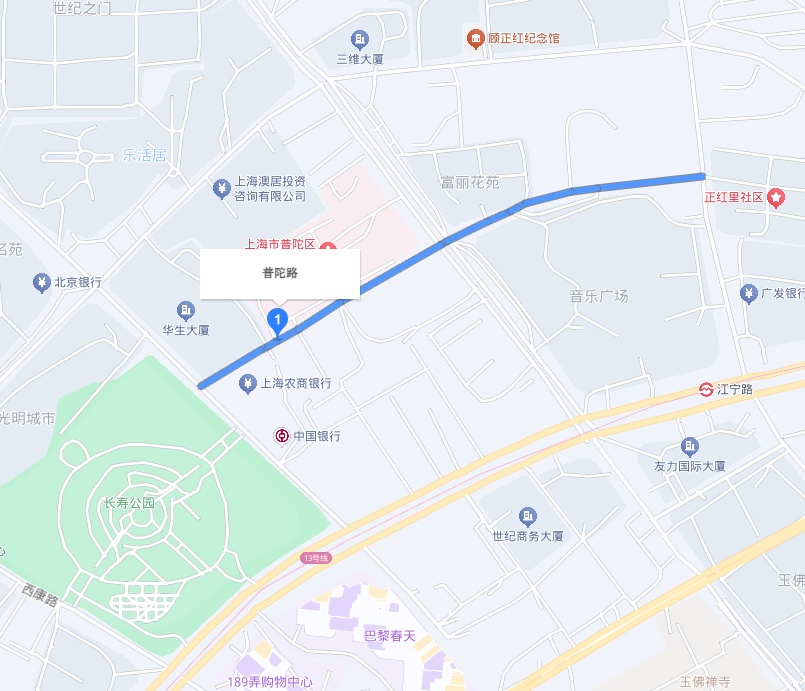Open the 世纪商务大厦 building marker
The height and width of the screenshot is (691, 805).
(527, 516)
